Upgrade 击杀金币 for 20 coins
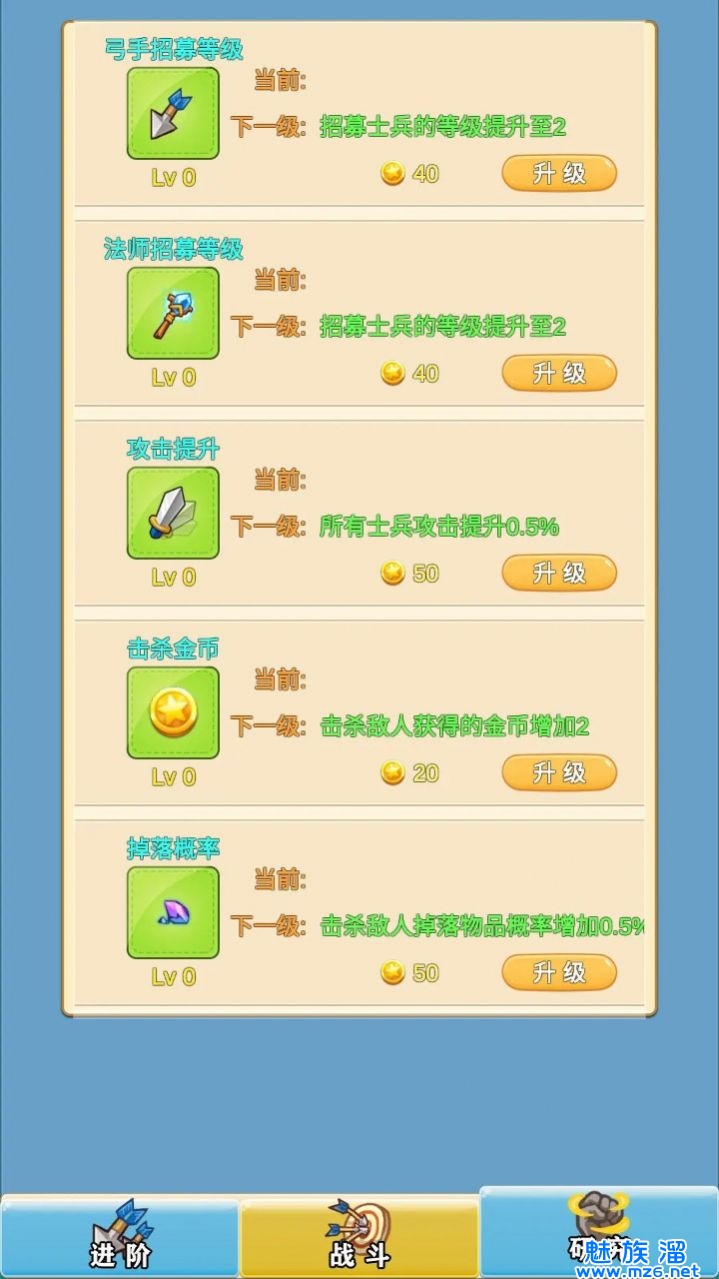The height and width of the screenshot is (1279, 719). (558, 773)
